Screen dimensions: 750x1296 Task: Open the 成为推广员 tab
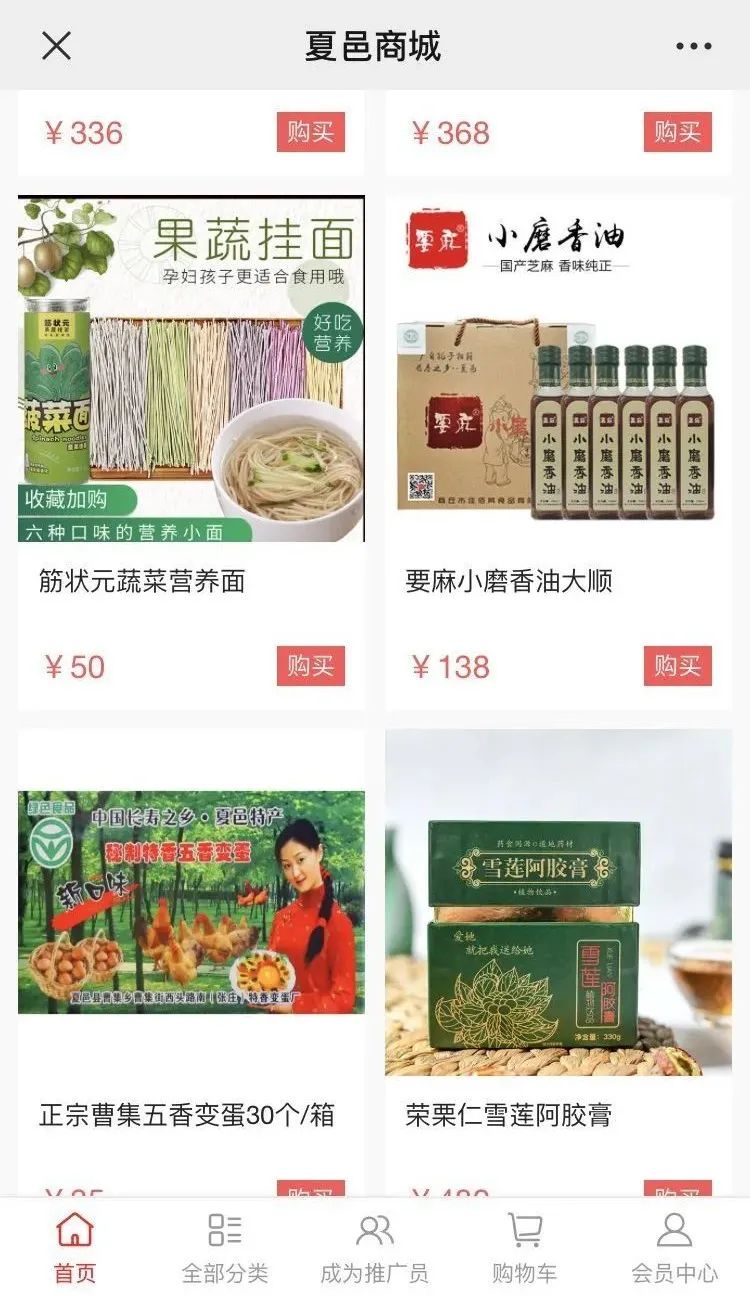click(x=375, y=1248)
